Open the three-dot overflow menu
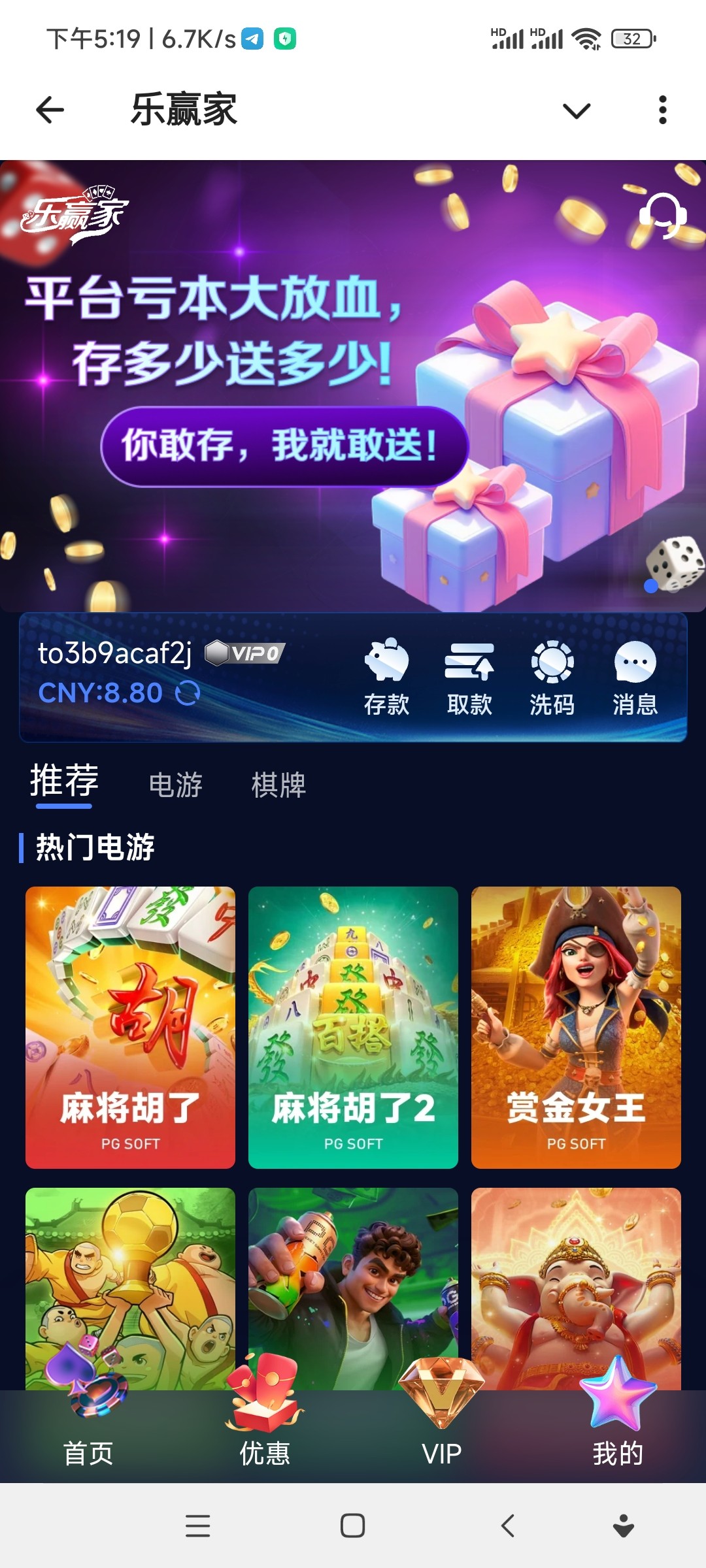 pyautogui.click(x=662, y=110)
